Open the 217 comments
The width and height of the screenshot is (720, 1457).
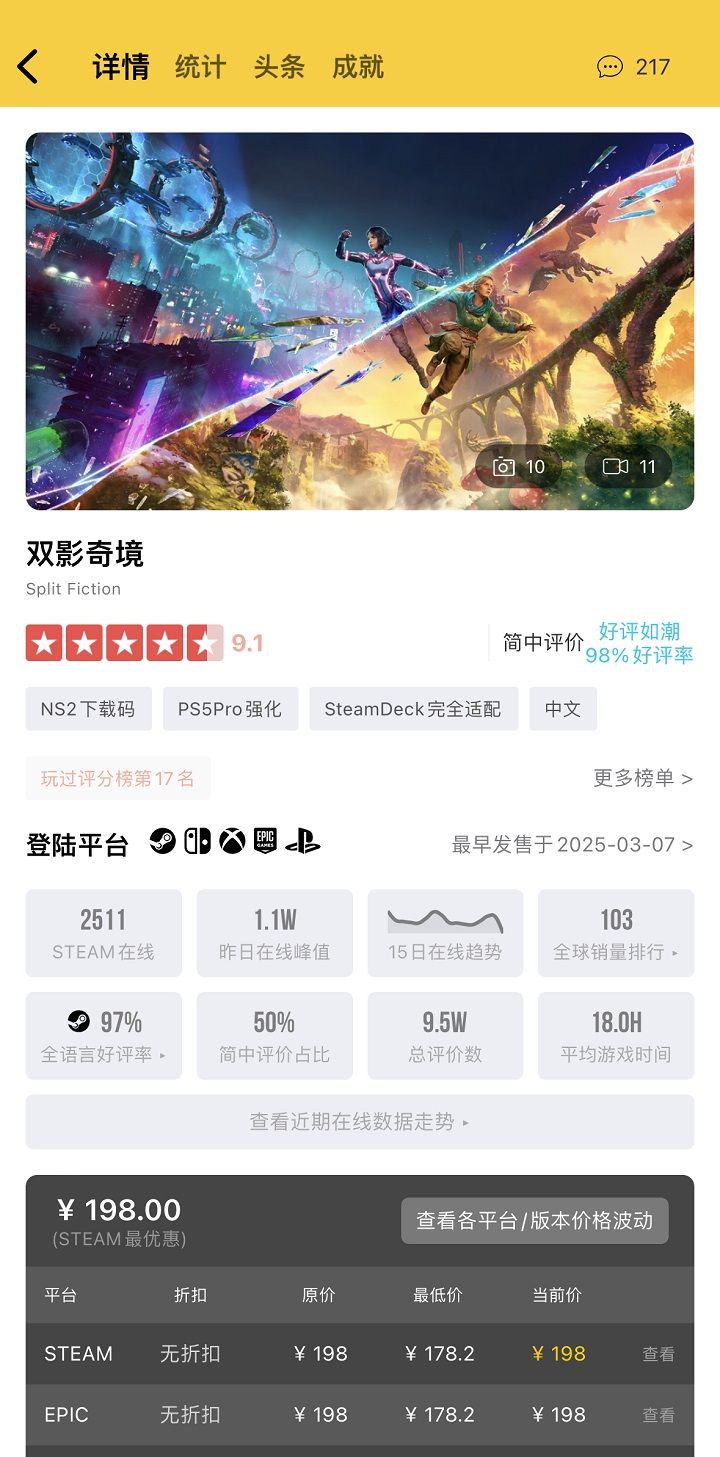(x=633, y=67)
